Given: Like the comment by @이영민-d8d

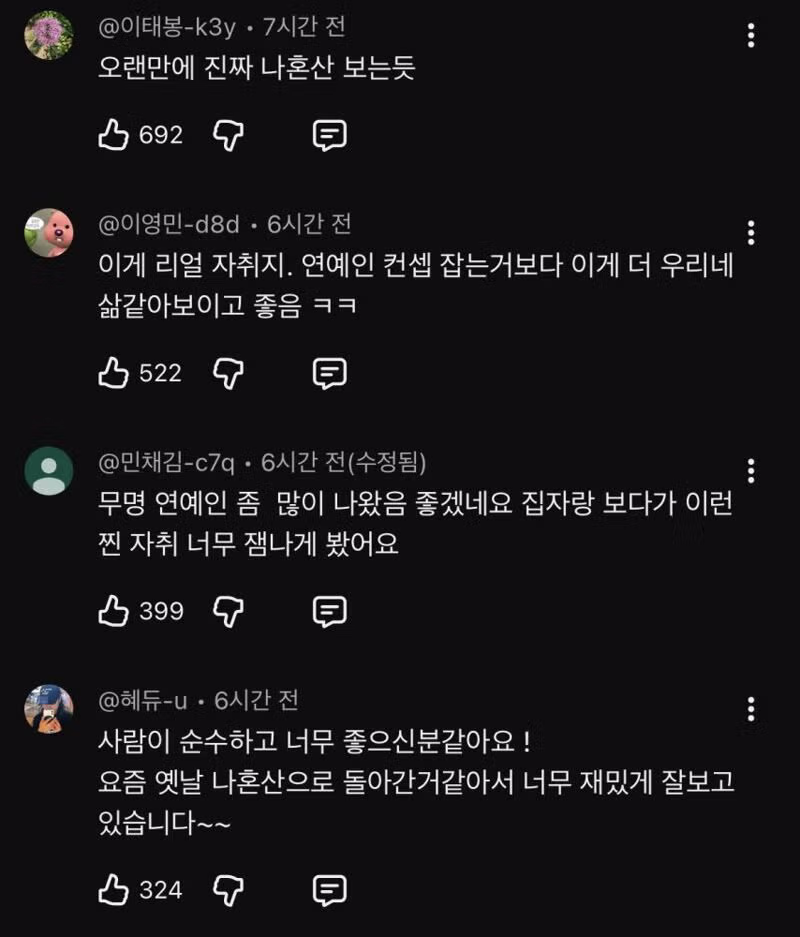Looking at the screenshot, I should click(x=114, y=374).
